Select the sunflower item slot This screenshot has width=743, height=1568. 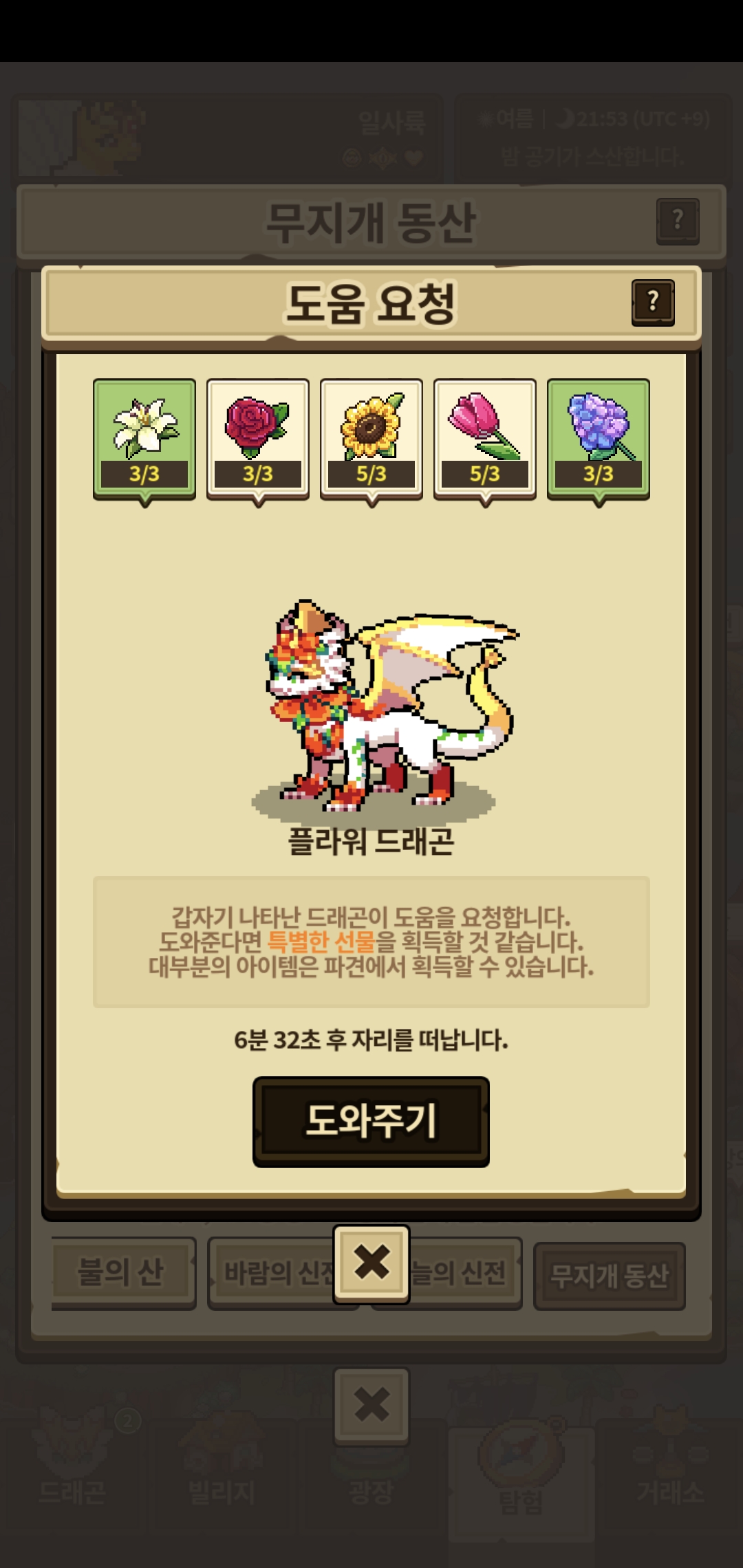pyautogui.click(x=371, y=440)
